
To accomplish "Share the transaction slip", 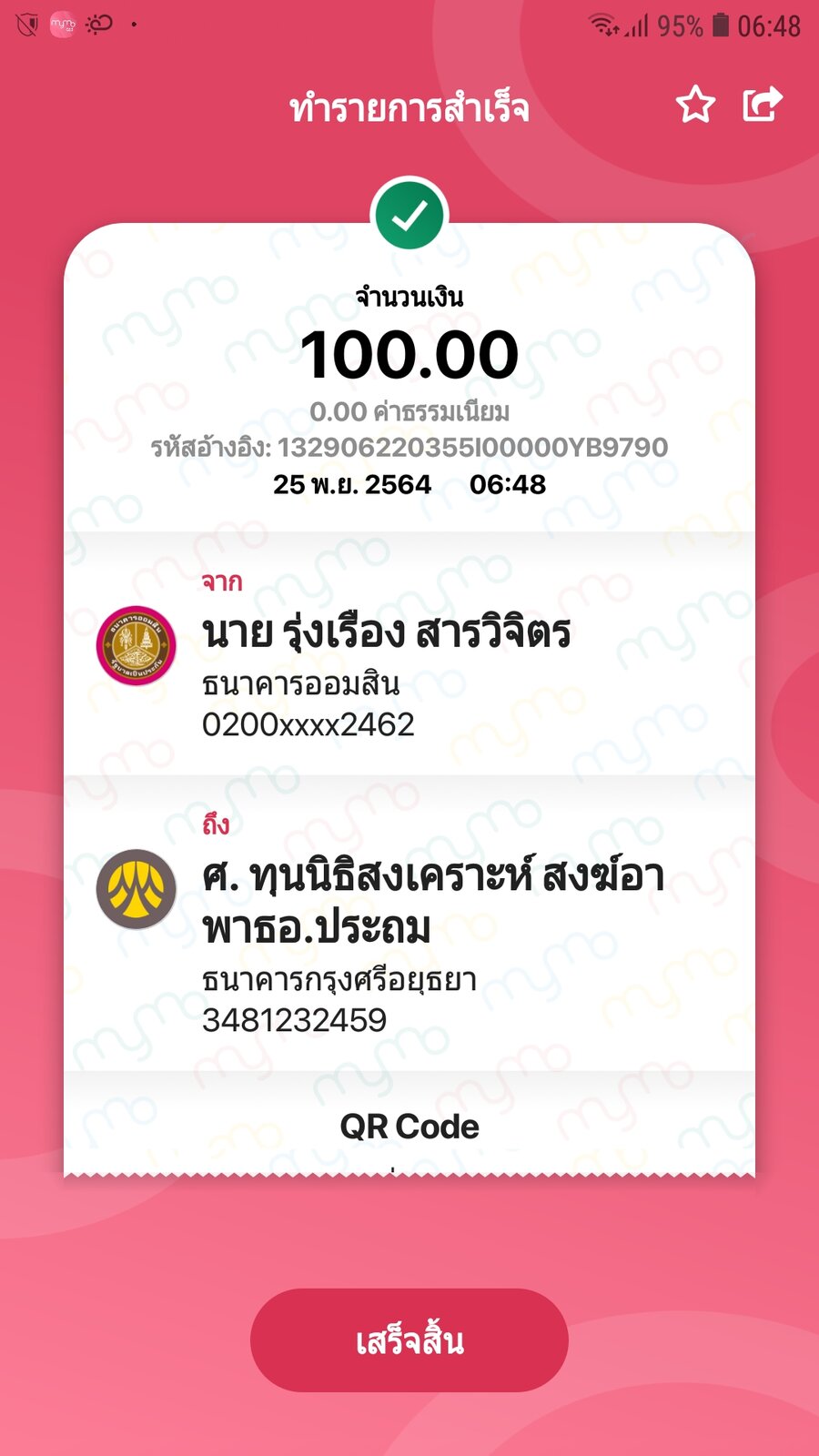I will (x=763, y=104).
